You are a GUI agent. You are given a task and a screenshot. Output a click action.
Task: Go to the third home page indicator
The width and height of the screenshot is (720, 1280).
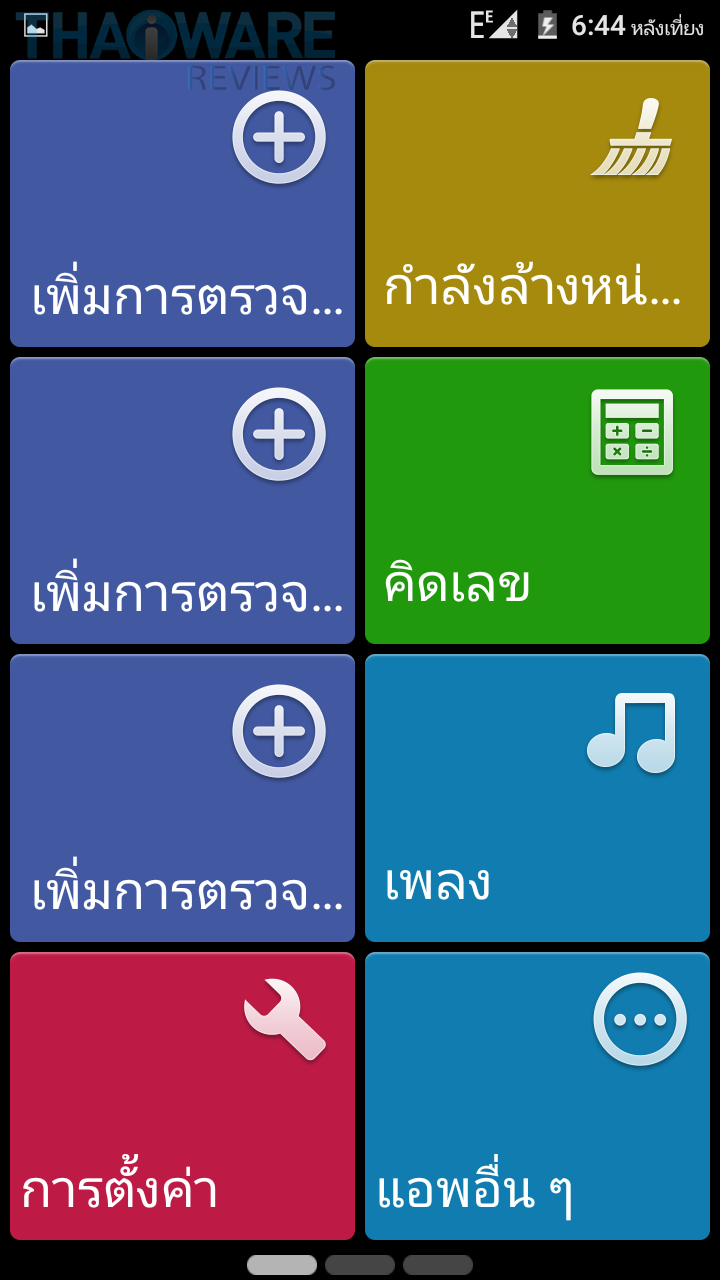click(x=437, y=1265)
